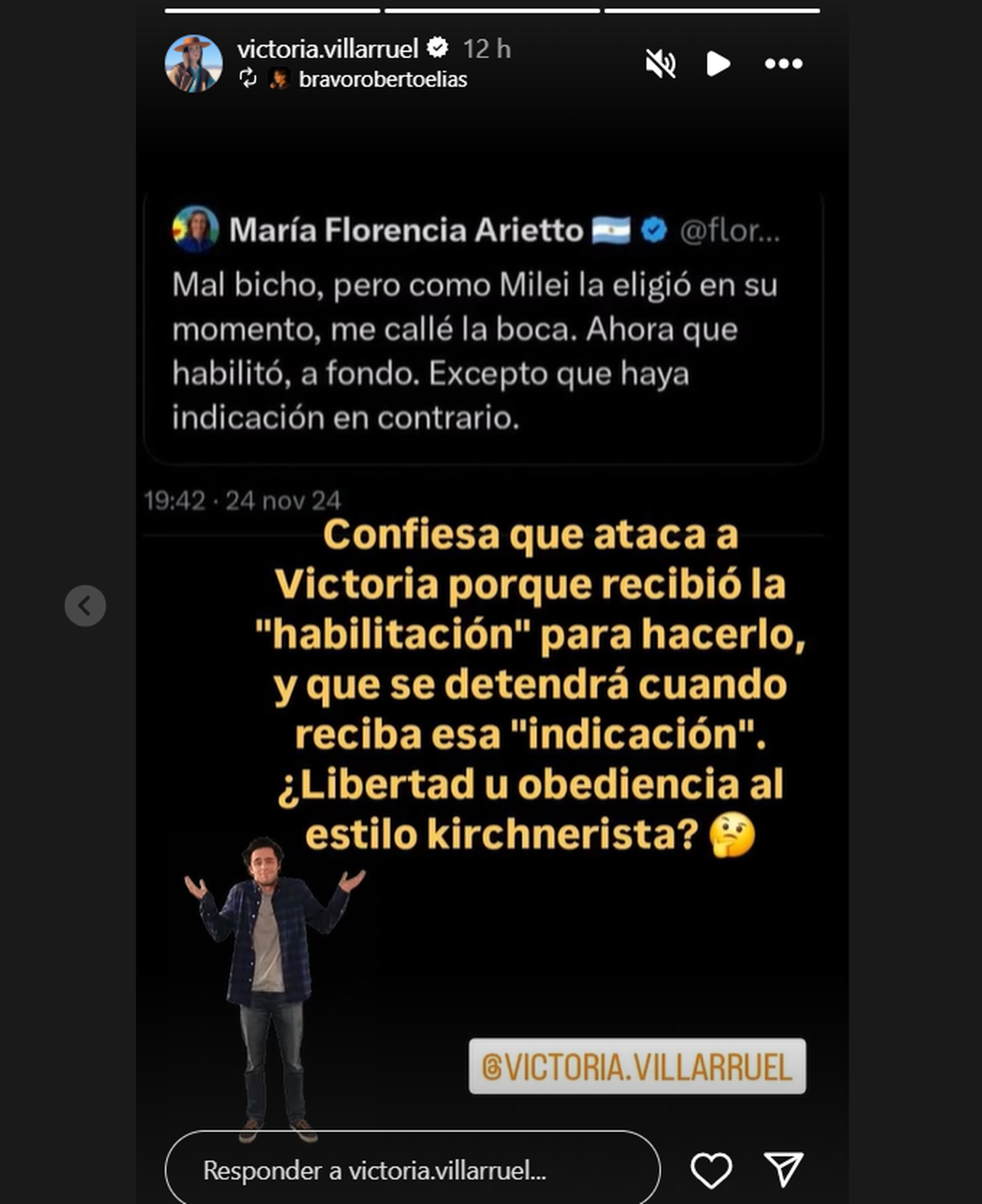Like this story with the heart
This screenshot has width=982, height=1204.
point(711,1170)
